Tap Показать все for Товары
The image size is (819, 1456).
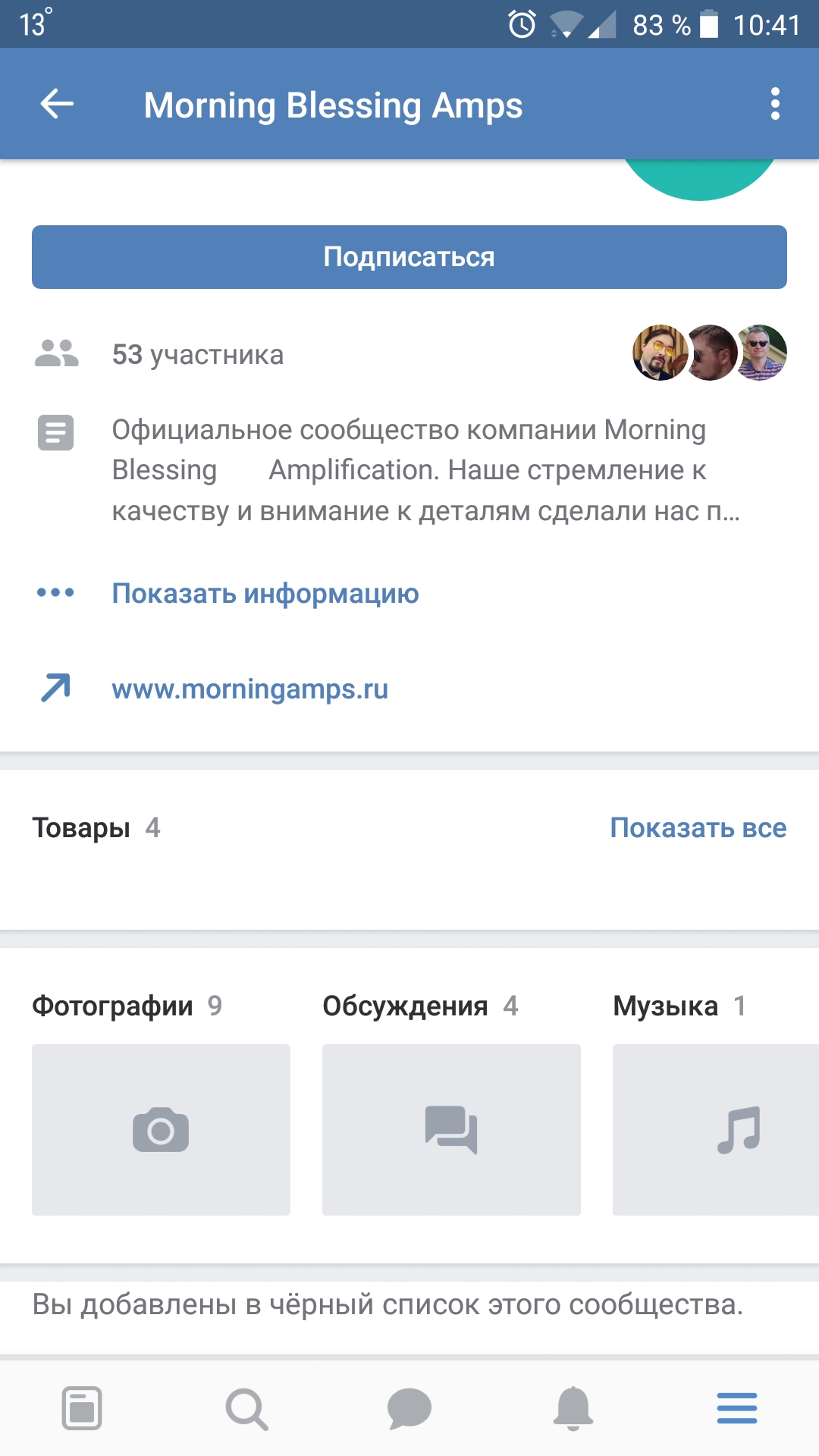(x=698, y=827)
